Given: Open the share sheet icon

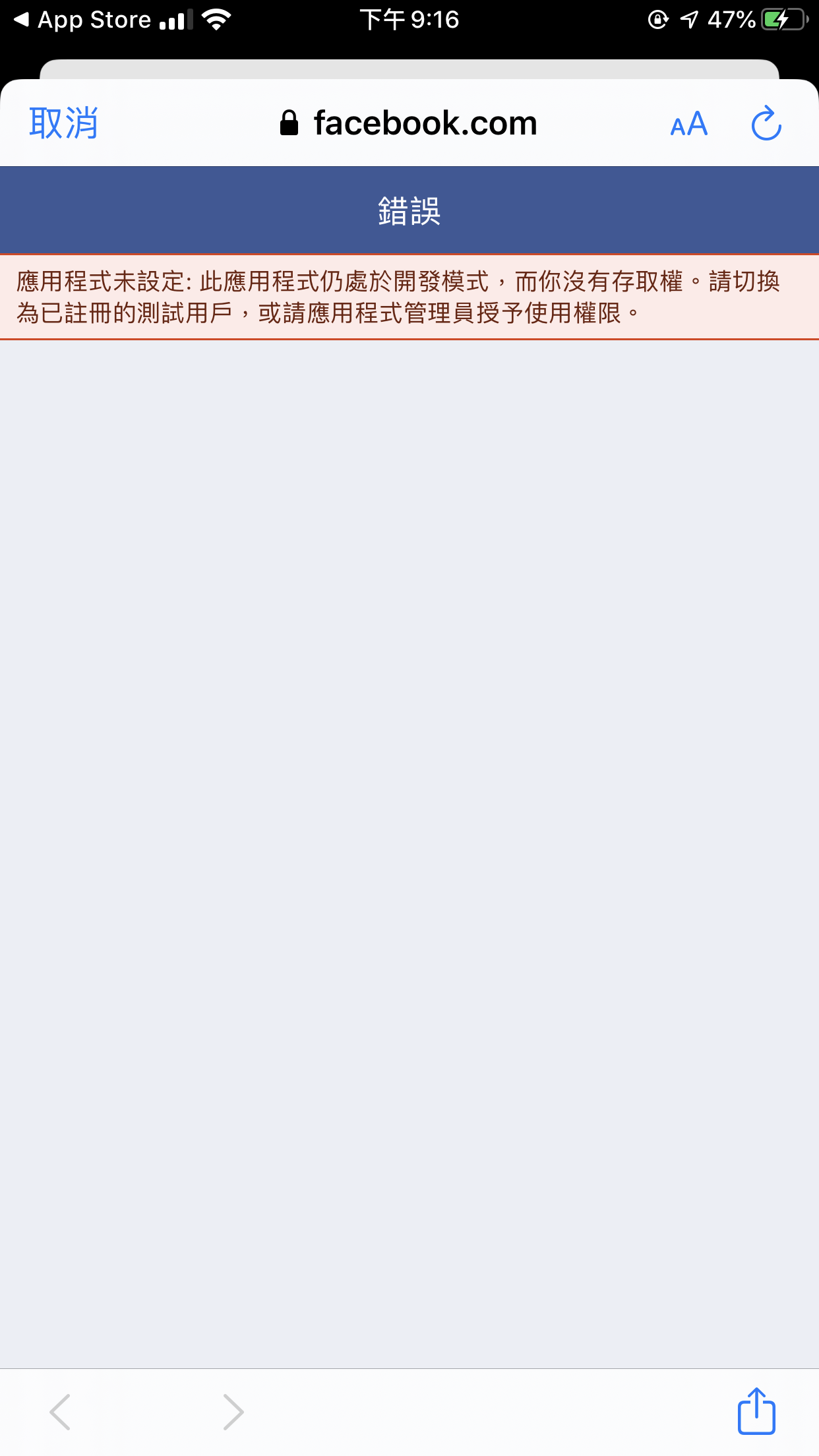Looking at the screenshot, I should pyautogui.click(x=756, y=1410).
